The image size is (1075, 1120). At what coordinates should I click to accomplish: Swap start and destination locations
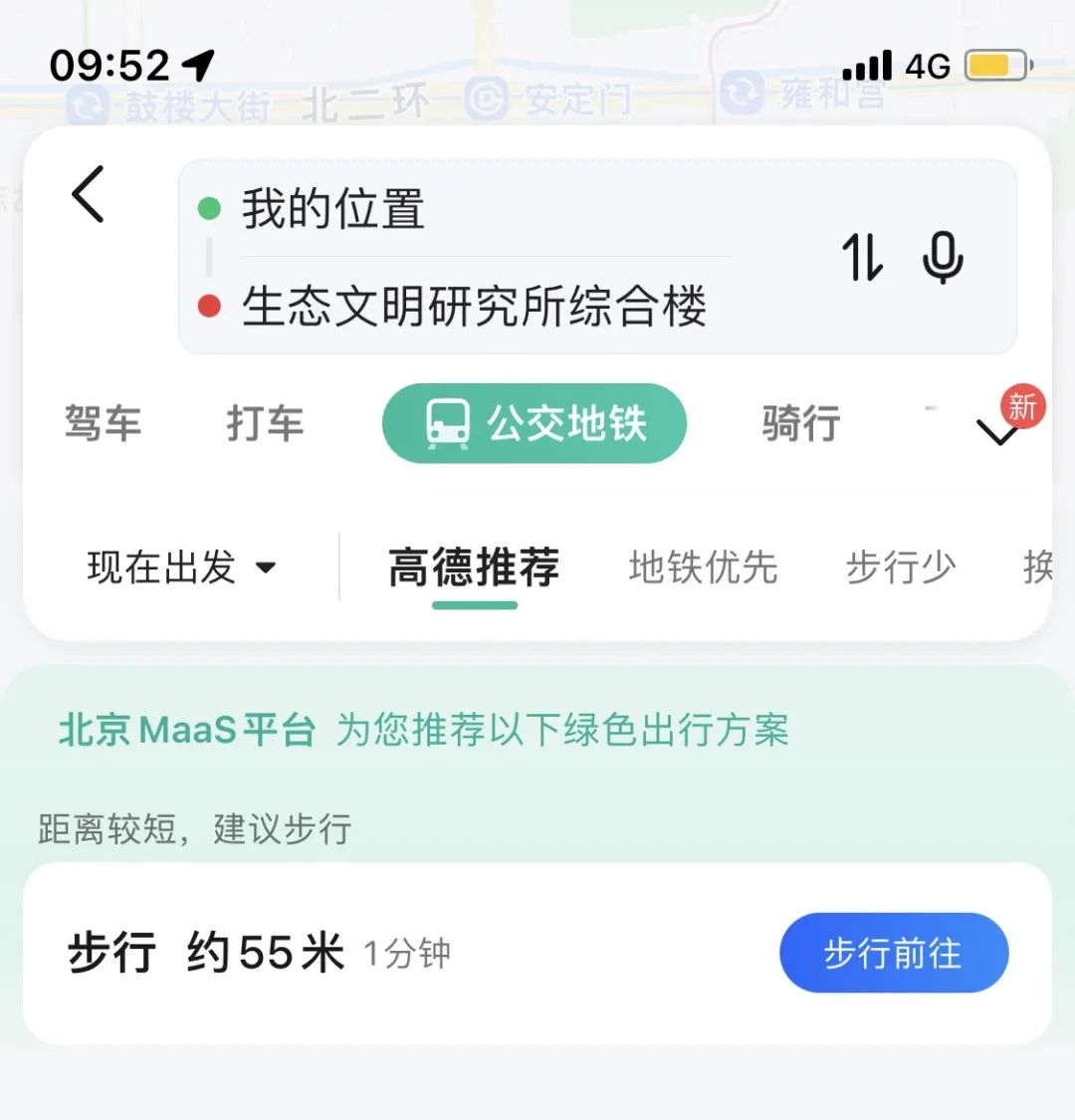coord(864,257)
